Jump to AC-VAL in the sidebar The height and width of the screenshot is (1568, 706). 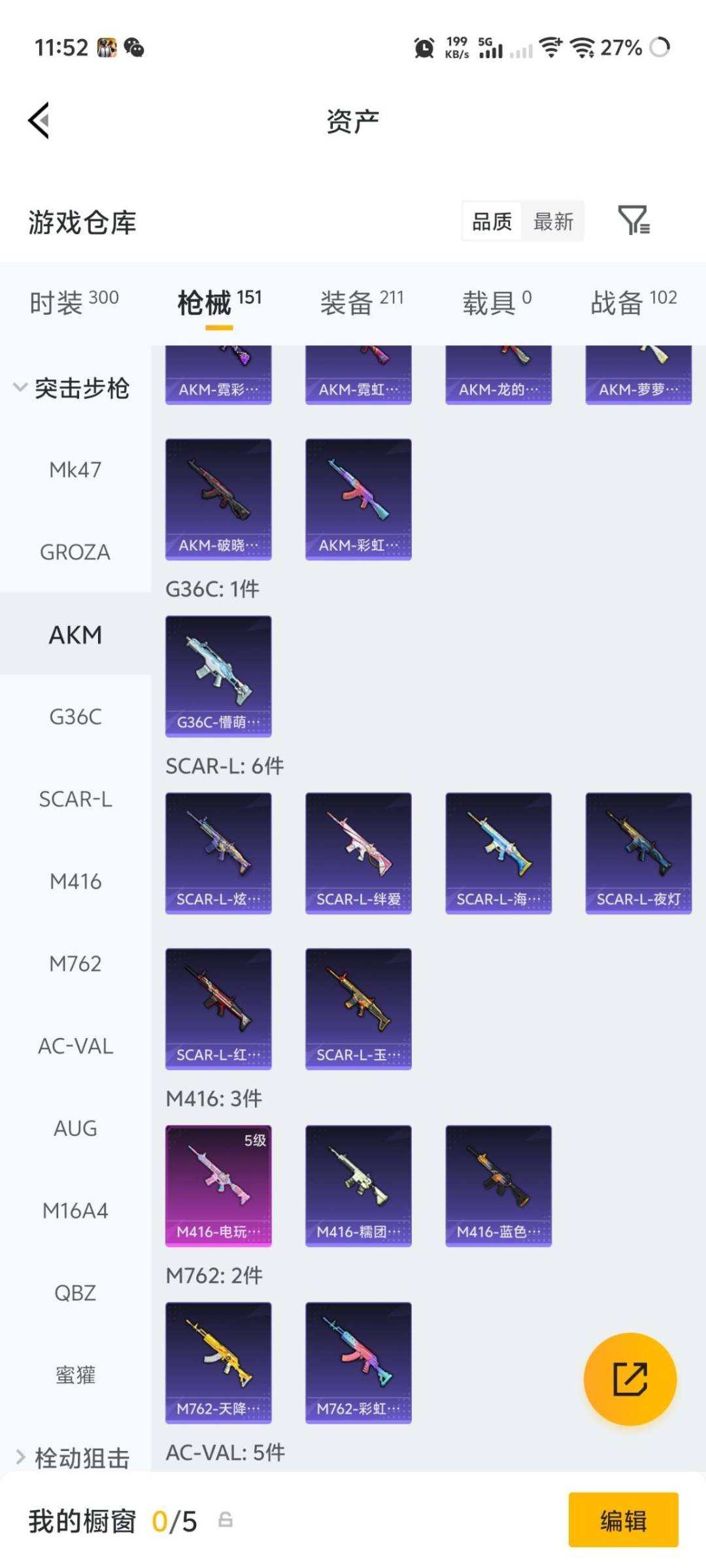[75, 1046]
